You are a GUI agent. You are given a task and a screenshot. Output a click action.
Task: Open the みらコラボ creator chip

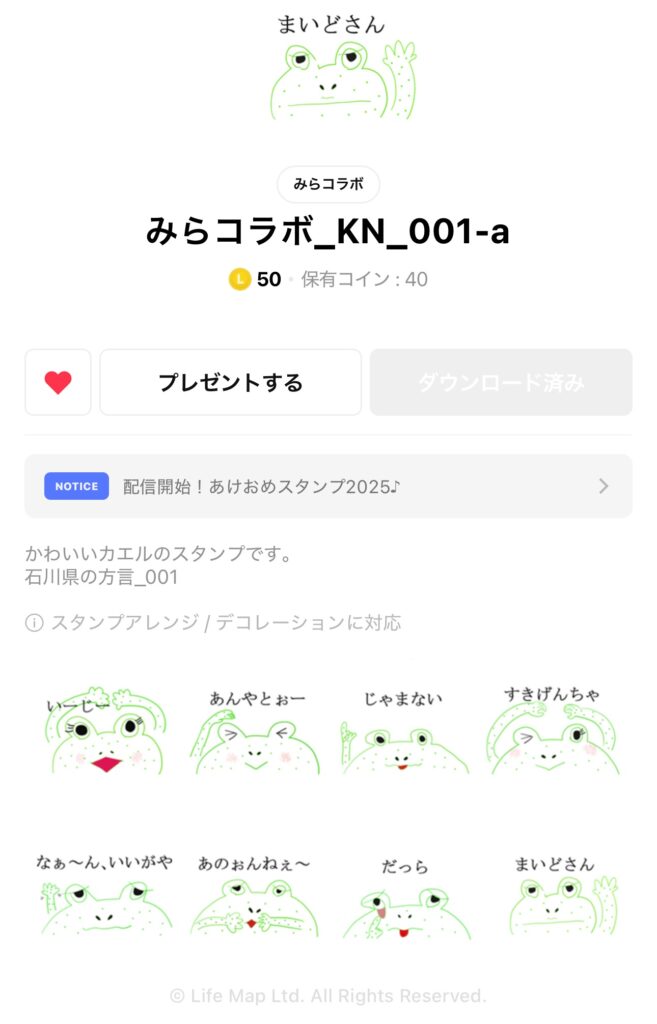[x=328, y=184]
